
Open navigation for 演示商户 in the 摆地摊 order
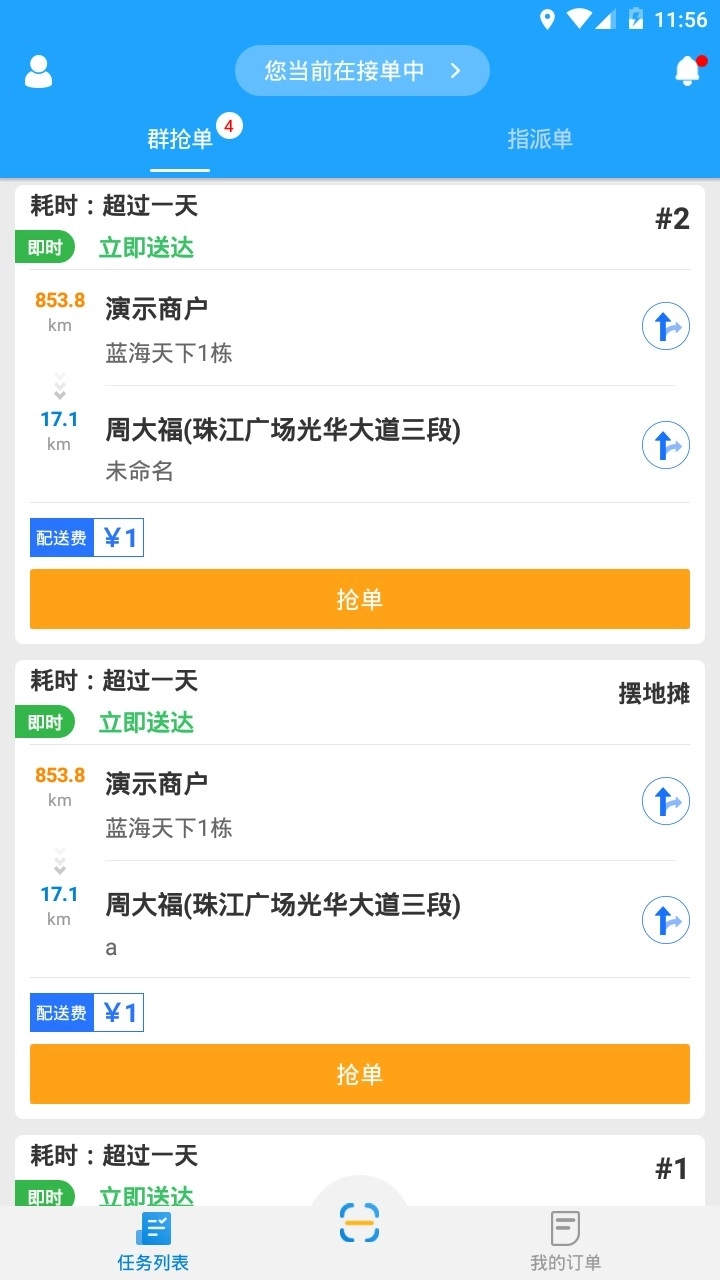(x=665, y=801)
